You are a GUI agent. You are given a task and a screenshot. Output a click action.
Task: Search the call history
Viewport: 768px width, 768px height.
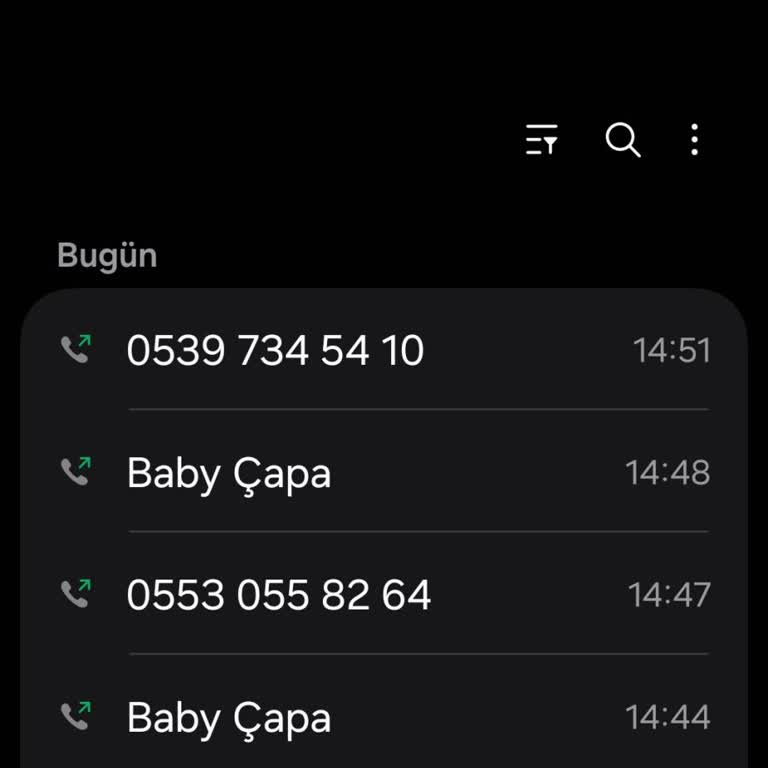point(623,141)
